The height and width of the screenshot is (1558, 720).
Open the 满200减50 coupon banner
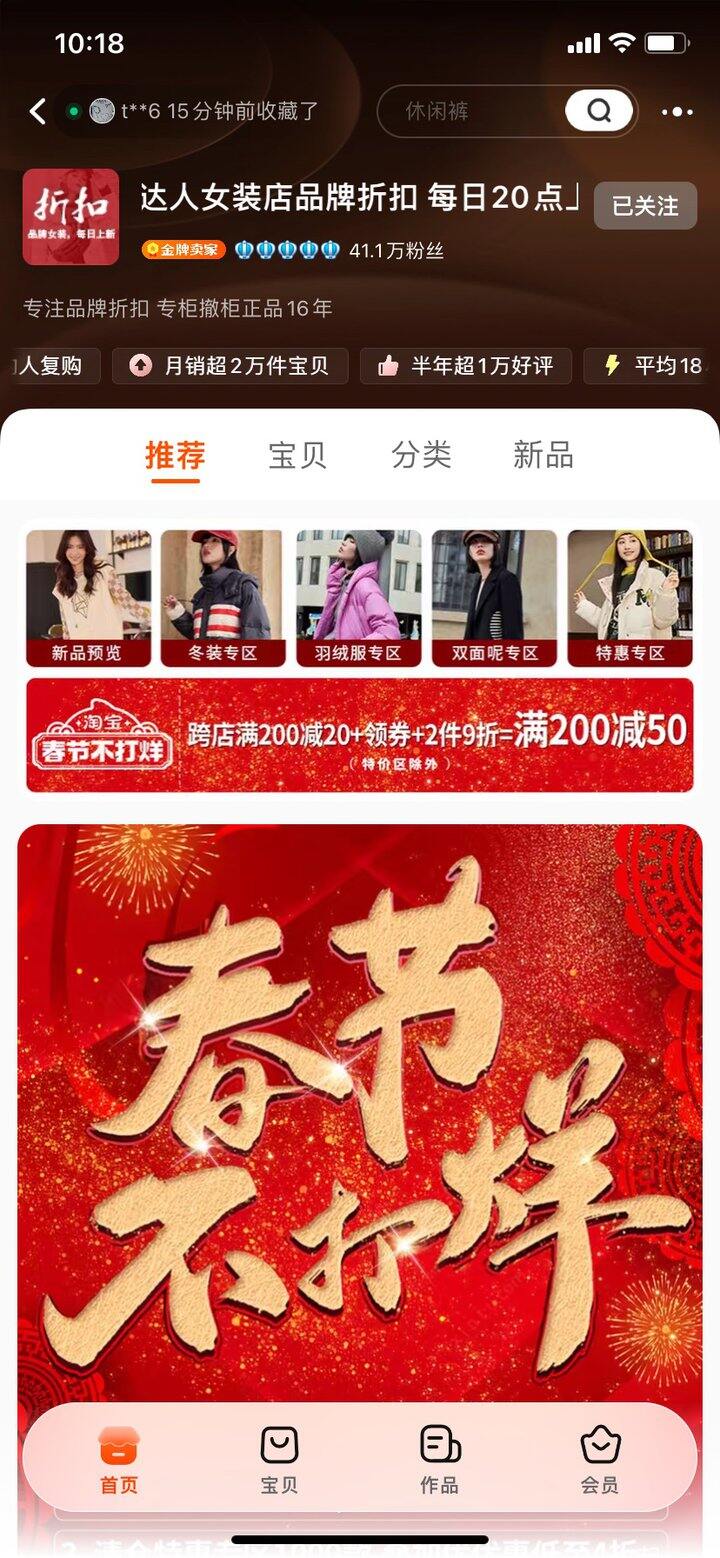(360, 735)
